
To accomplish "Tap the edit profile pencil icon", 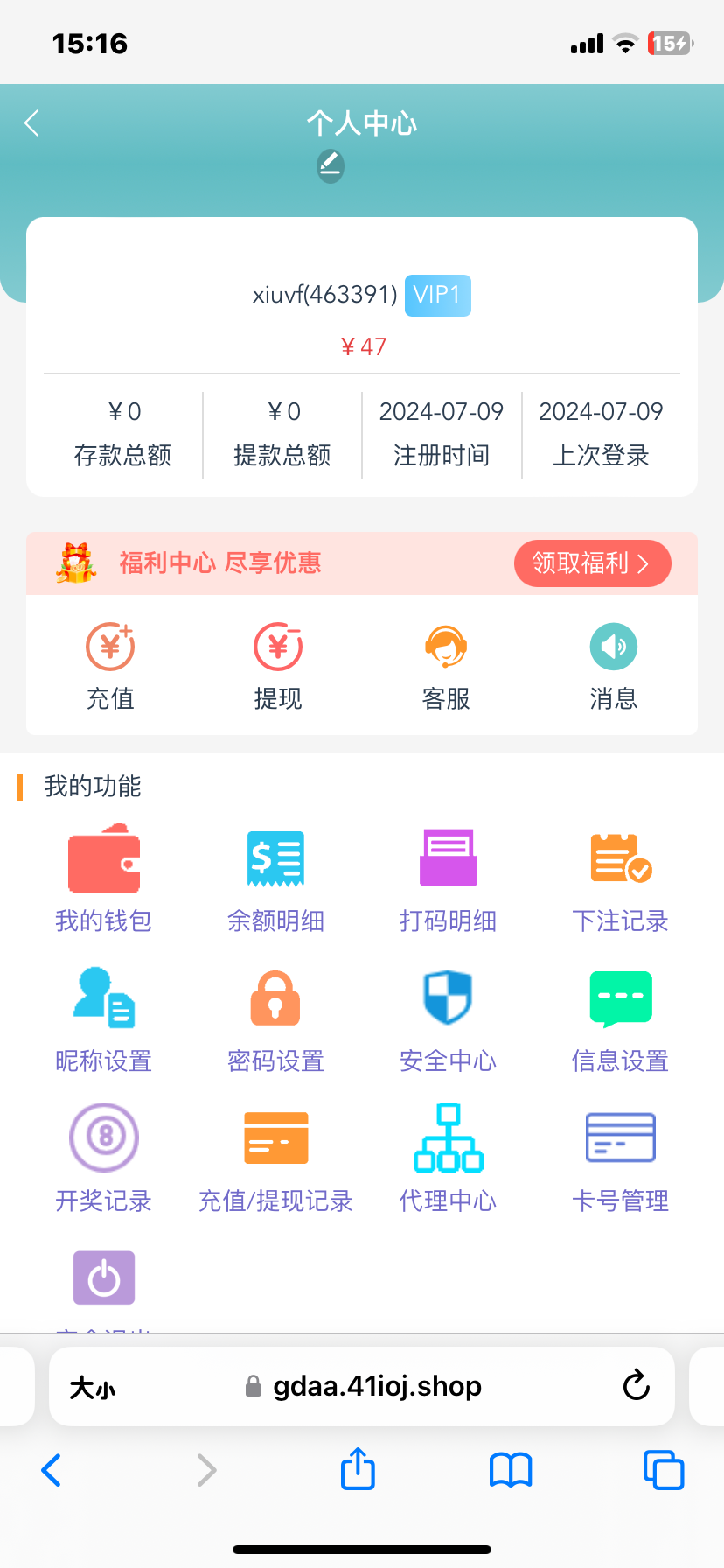I will click(x=331, y=164).
